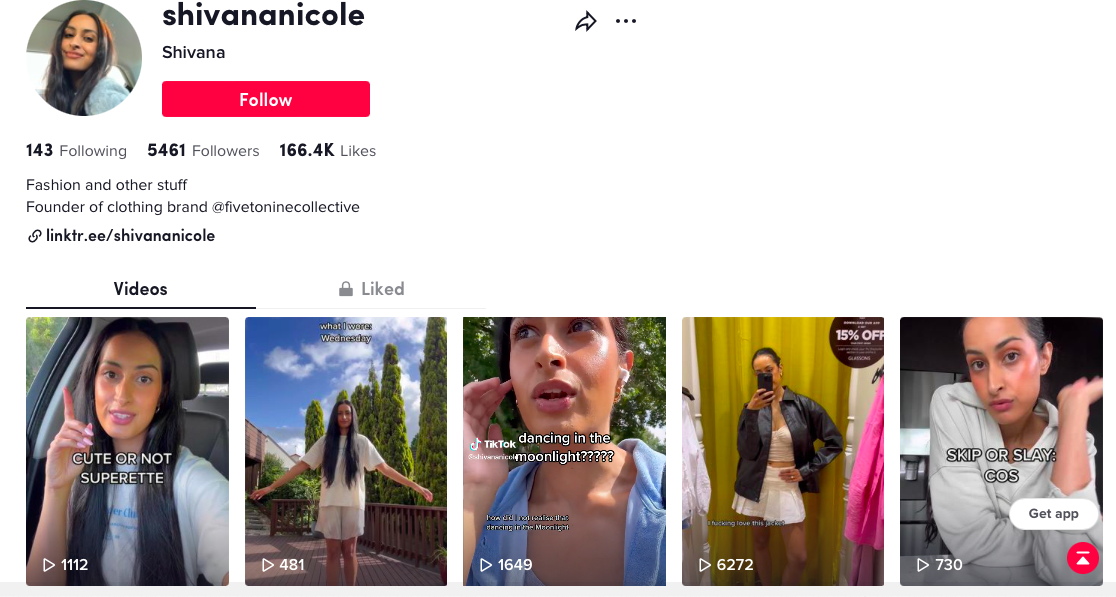Open the linktr.ee/shivananicole link
Screen dimensions: 1116x597
(130, 236)
